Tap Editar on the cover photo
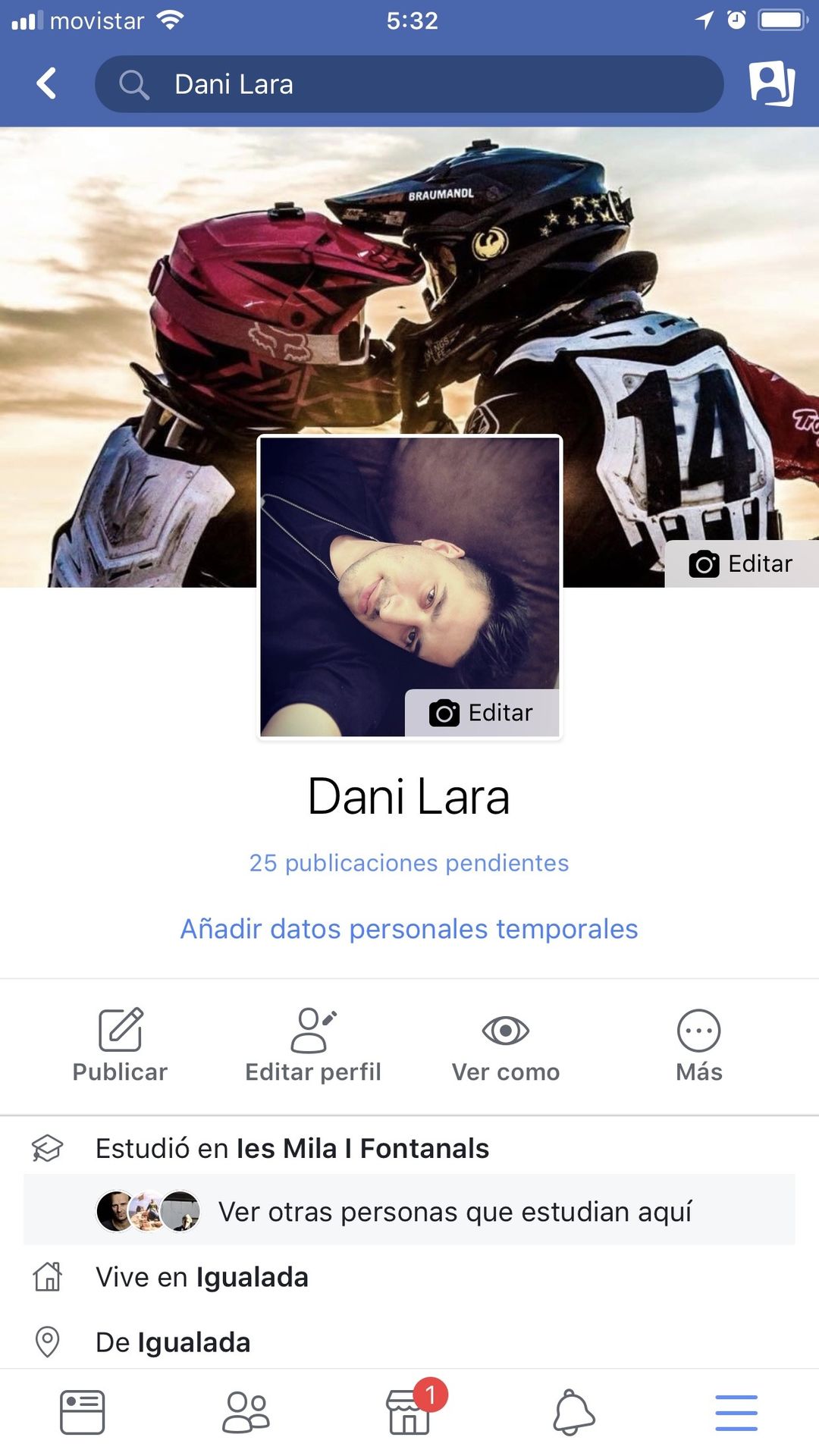 pyautogui.click(x=742, y=564)
